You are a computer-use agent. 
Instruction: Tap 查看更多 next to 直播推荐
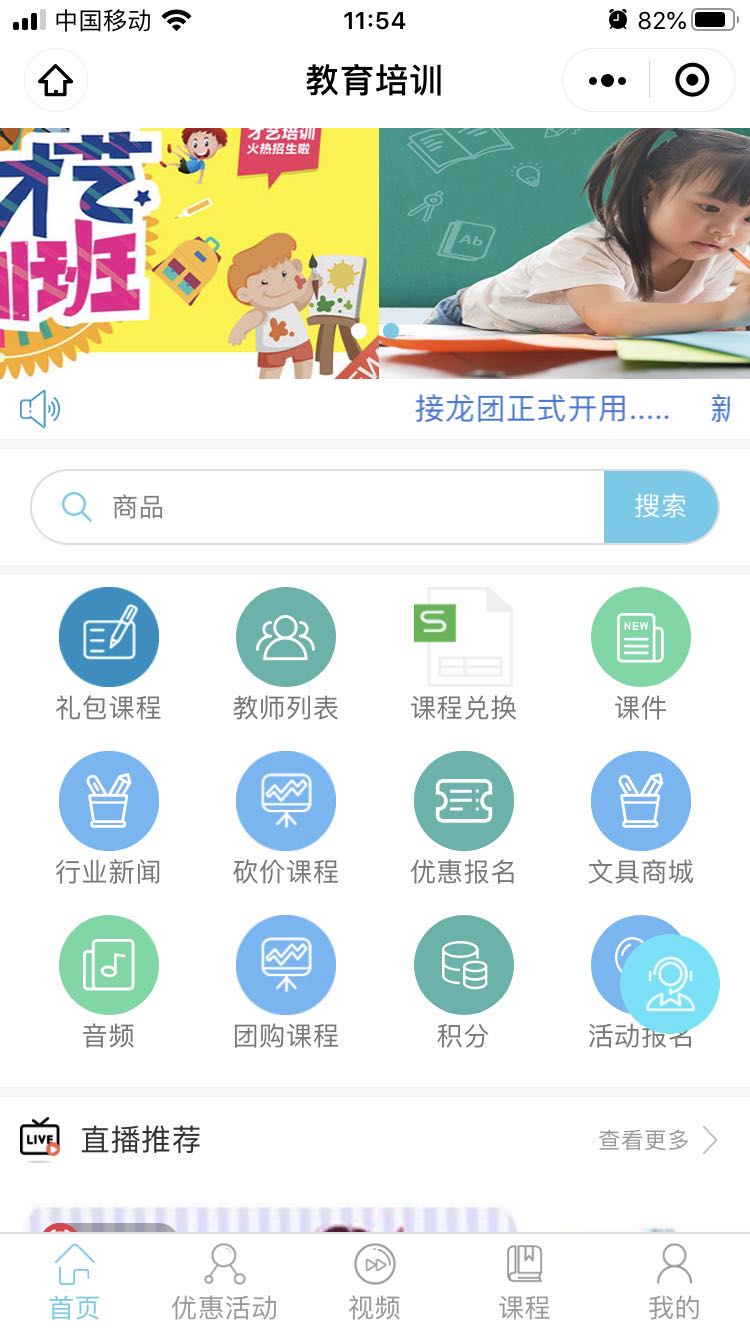(657, 1140)
